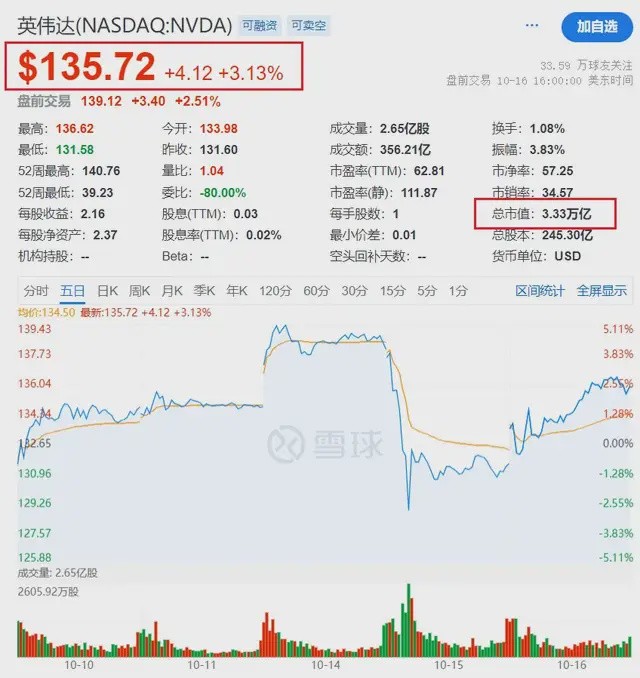The image size is (640, 678).
Task: Switch to the 周K chart
Action: 139,291
